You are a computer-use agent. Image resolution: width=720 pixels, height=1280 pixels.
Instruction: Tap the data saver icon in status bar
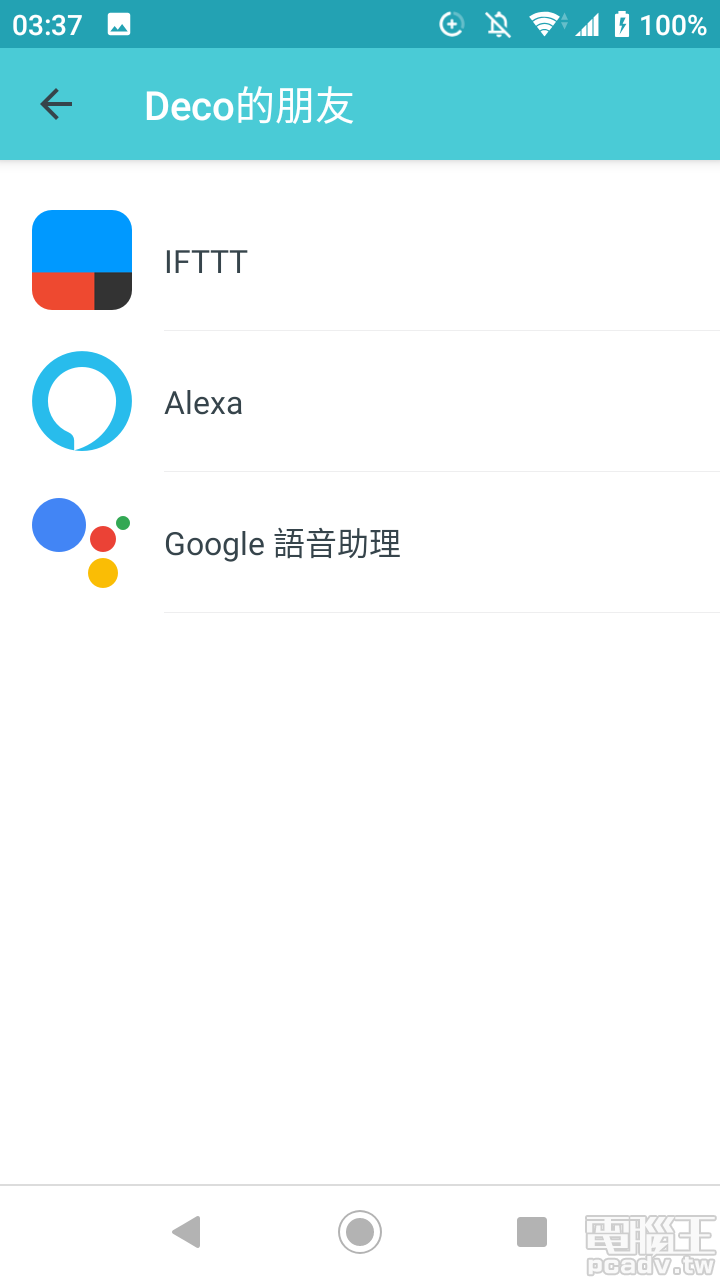(x=451, y=24)
